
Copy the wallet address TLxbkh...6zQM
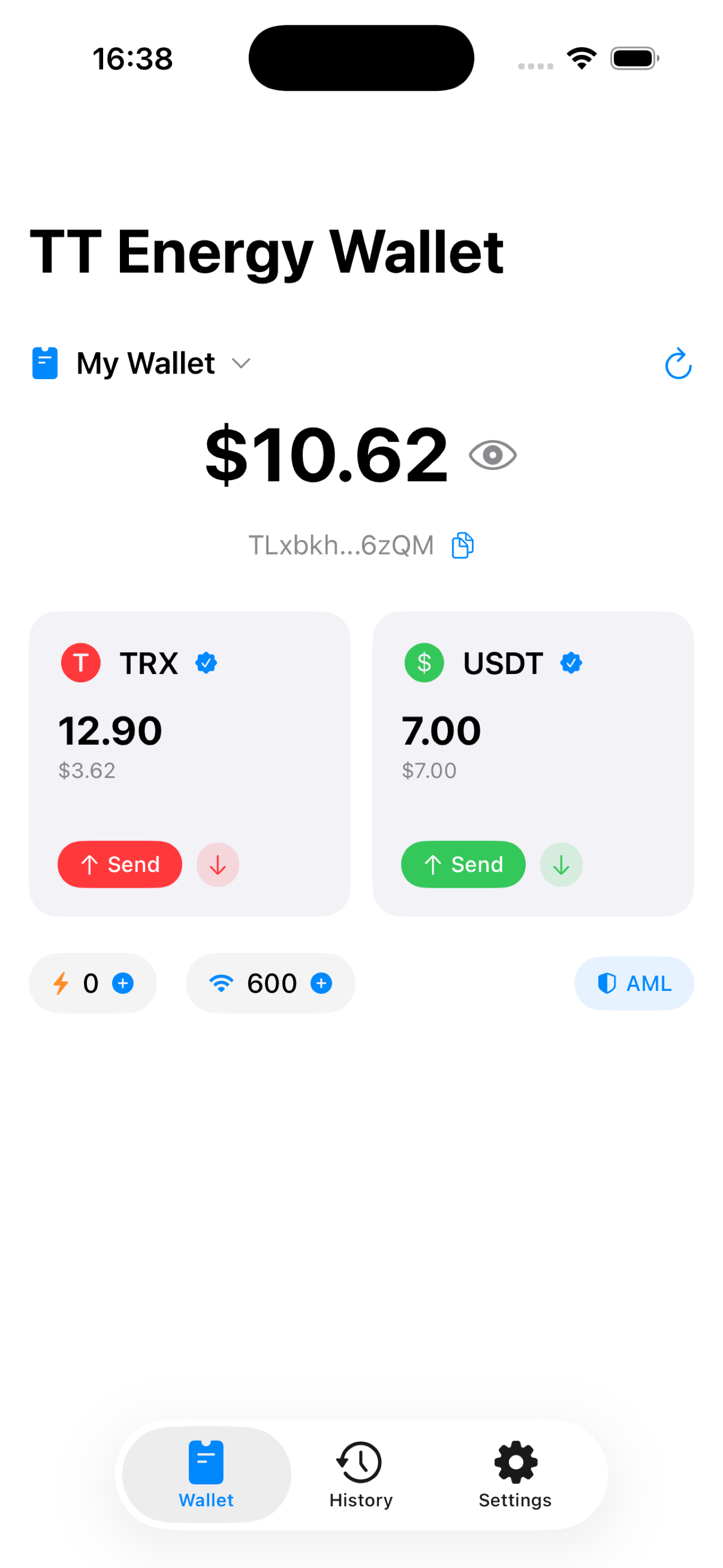click(x=462, y=545)
